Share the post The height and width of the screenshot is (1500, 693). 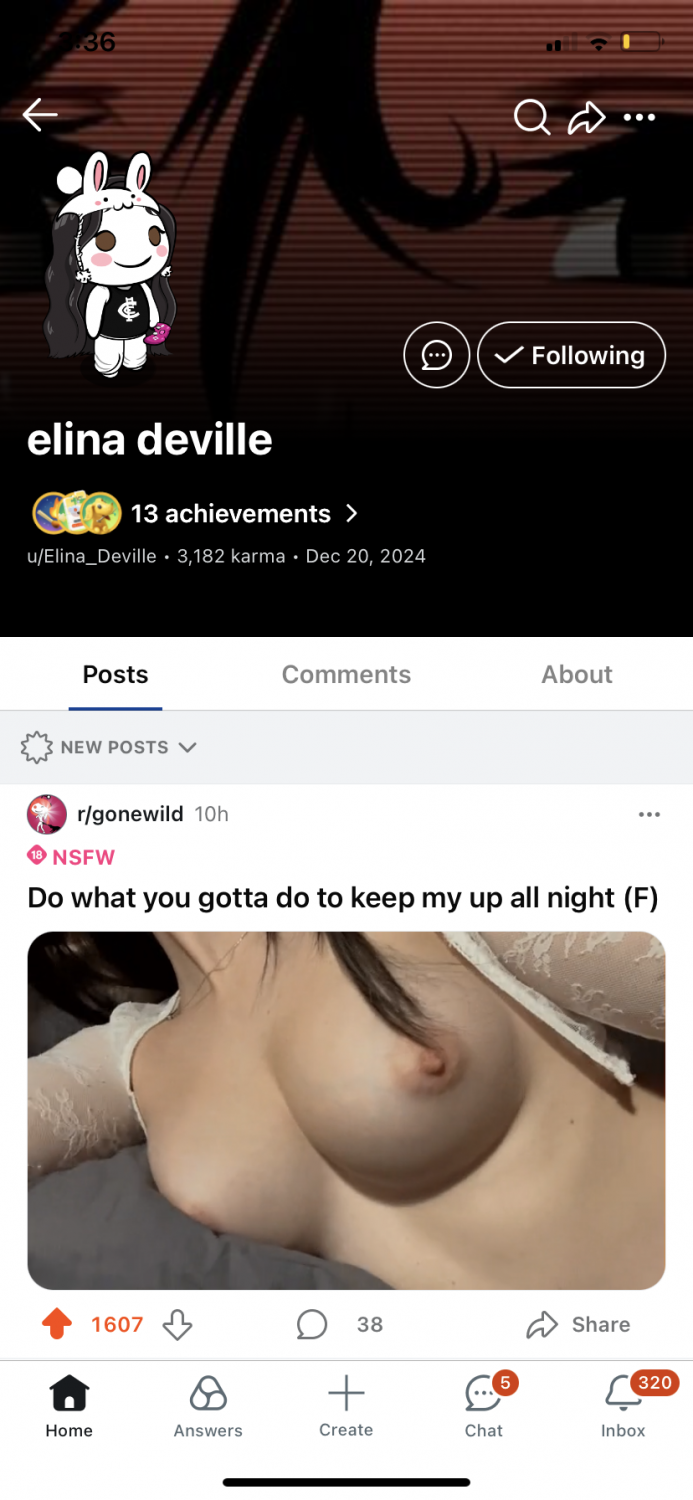578,1325
